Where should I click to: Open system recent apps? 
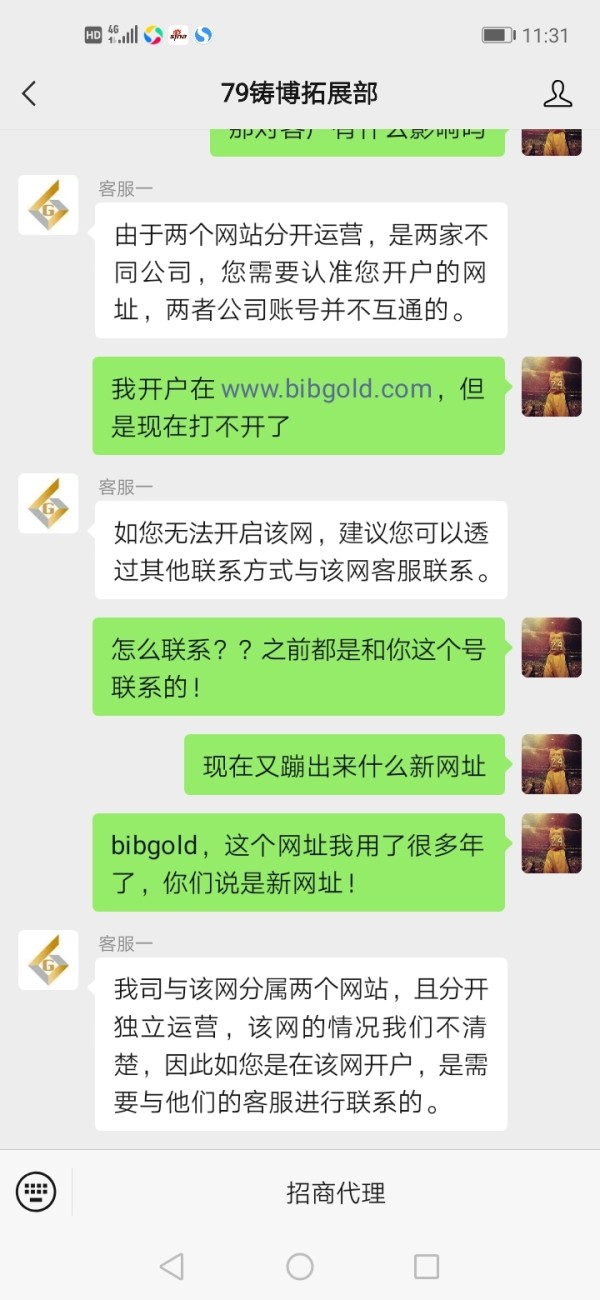pyautogui.click(x=427, y=1267)
